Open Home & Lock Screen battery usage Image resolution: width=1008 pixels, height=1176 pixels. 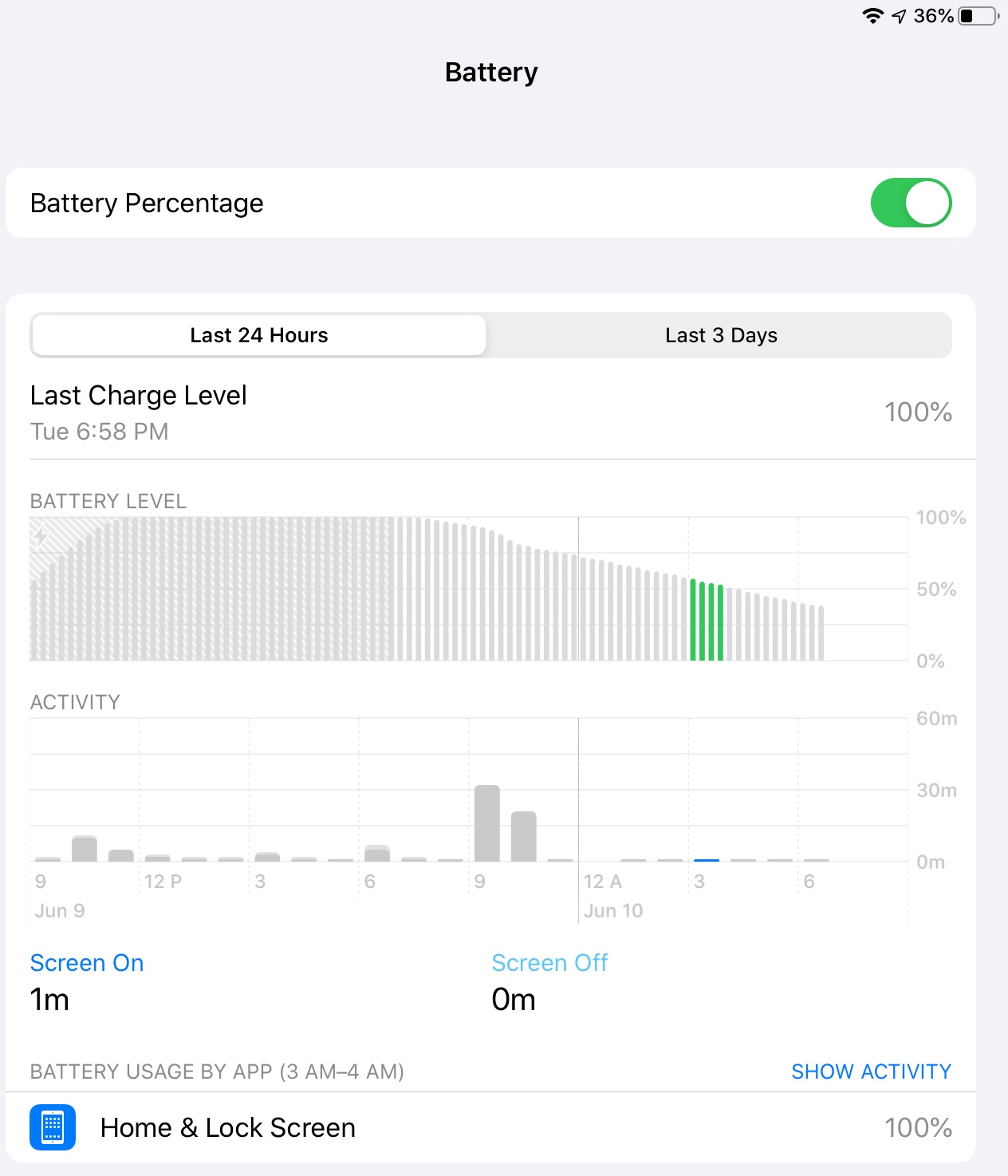(x=490, y=1127)
